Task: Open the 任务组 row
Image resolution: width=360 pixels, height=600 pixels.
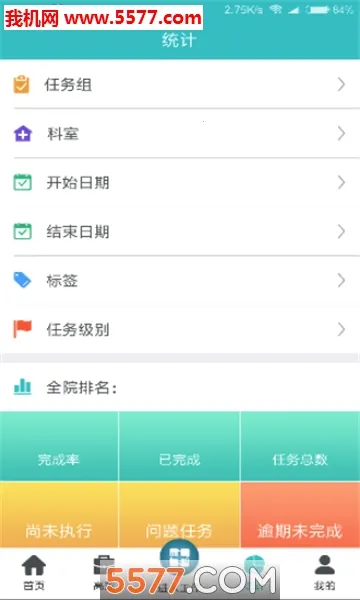Action: [x=180, y=84]
